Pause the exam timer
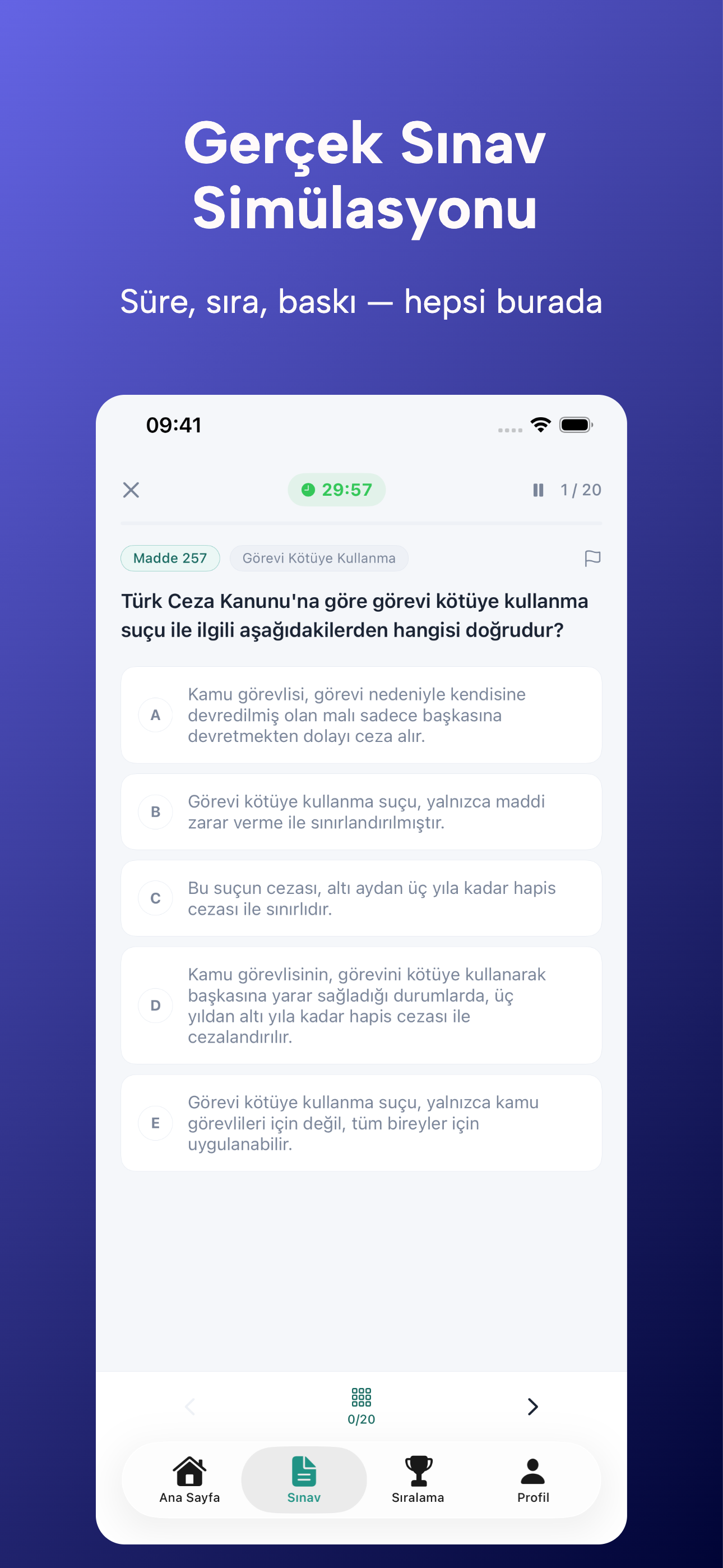The width and height of the screenshot is (723, 1568). 538,491
